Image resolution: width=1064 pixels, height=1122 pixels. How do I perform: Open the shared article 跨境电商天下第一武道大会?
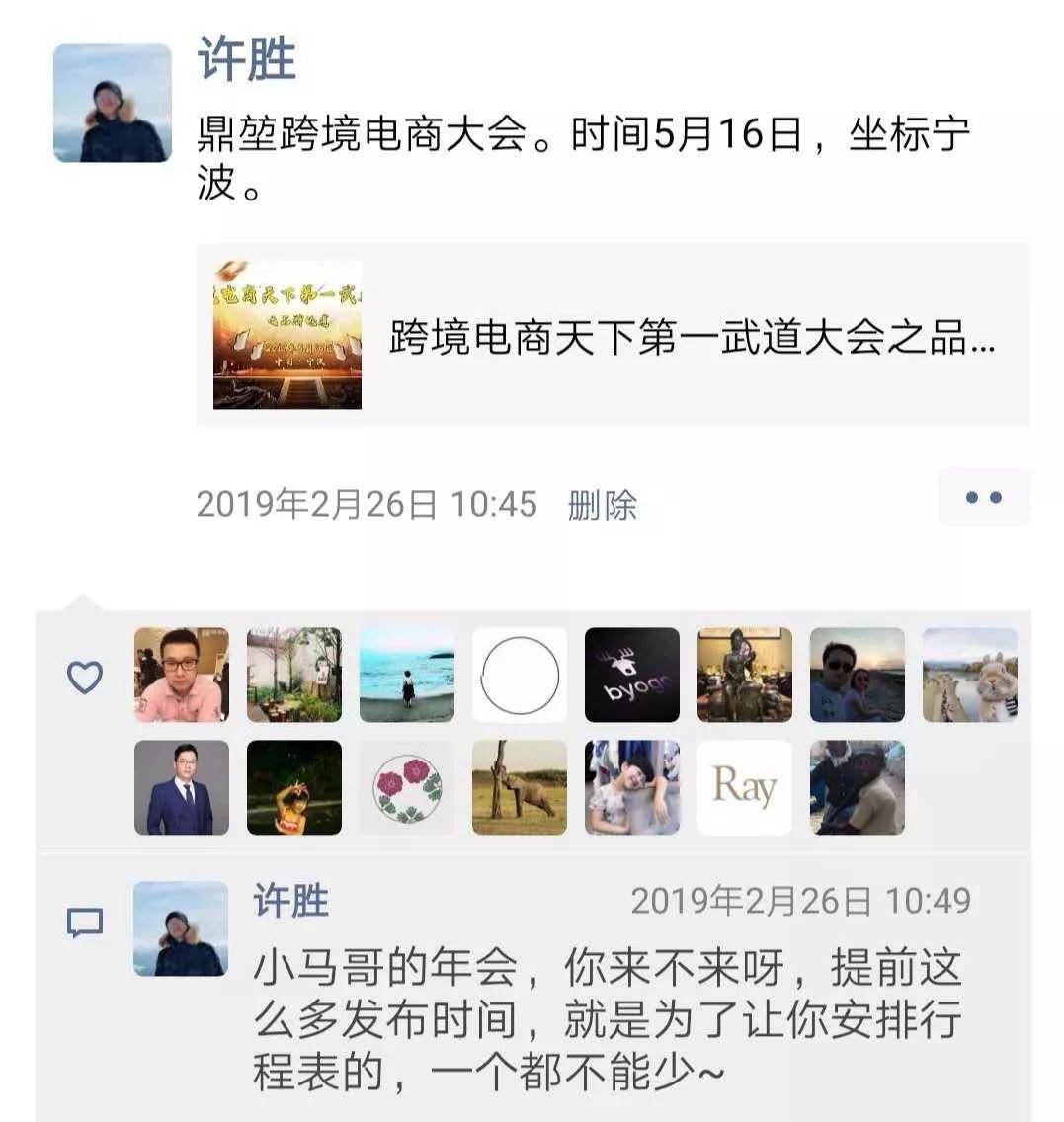click(x=613, y=336)
